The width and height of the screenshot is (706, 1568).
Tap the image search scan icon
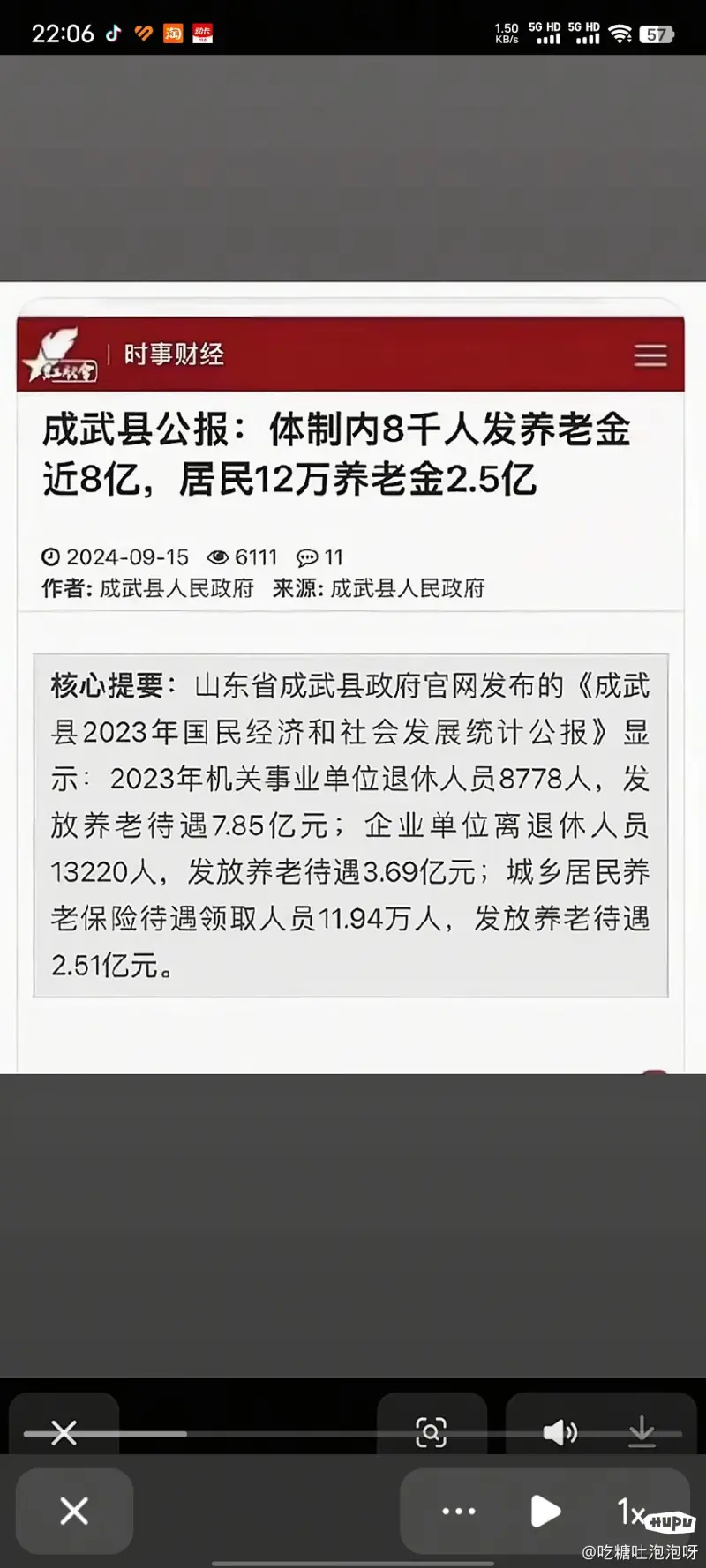(x=431, y=1432)
